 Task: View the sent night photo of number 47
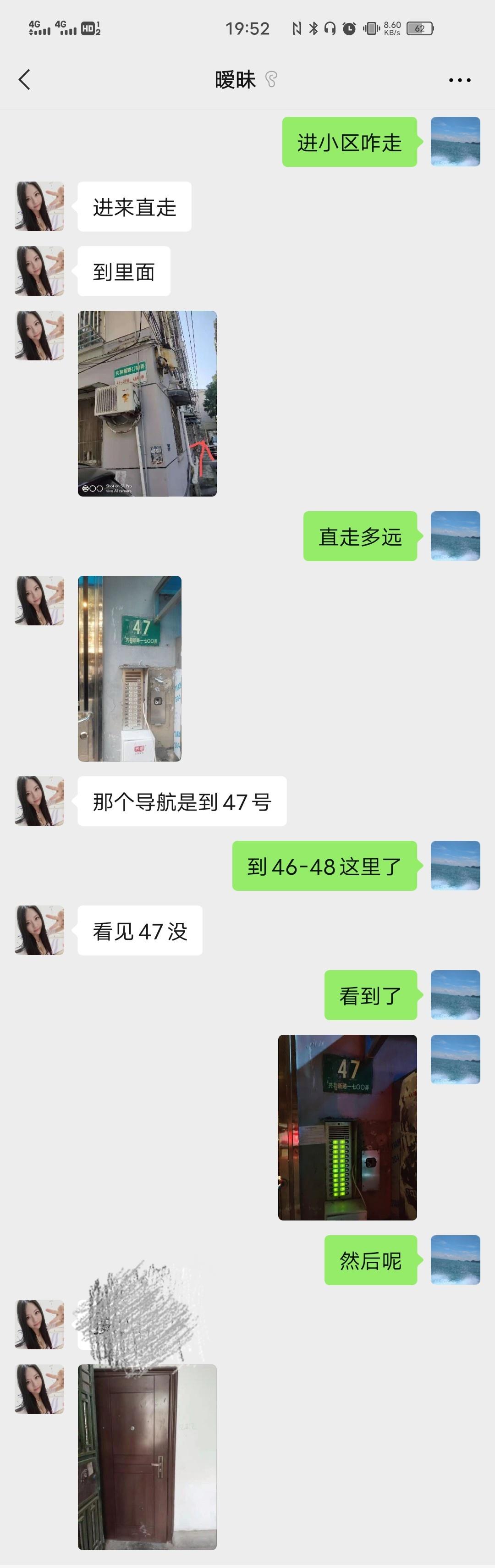click(x=347, y=1127)
